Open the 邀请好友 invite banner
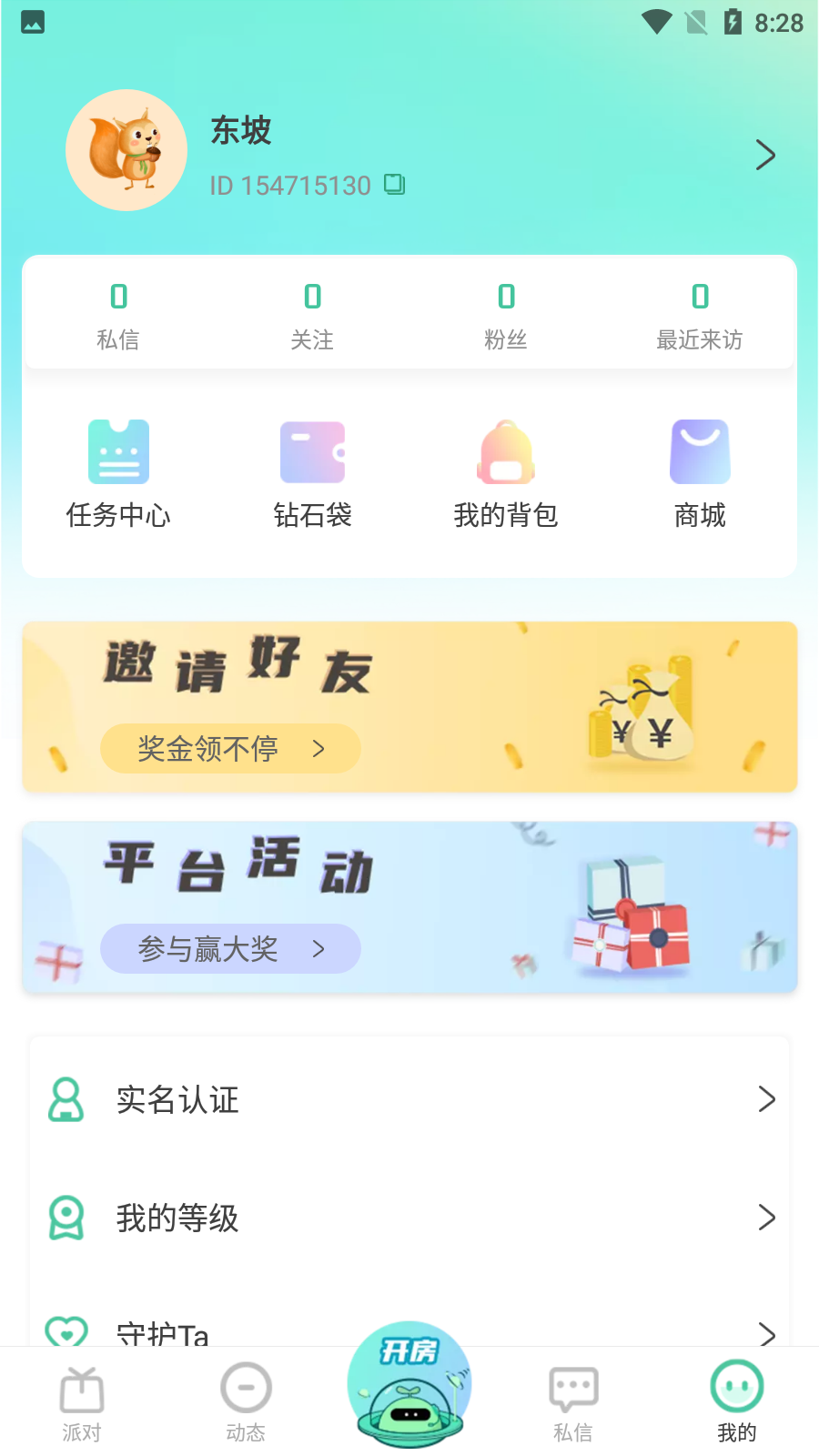819x1456 pixels. pyautogui.click(x=409, y=706)
